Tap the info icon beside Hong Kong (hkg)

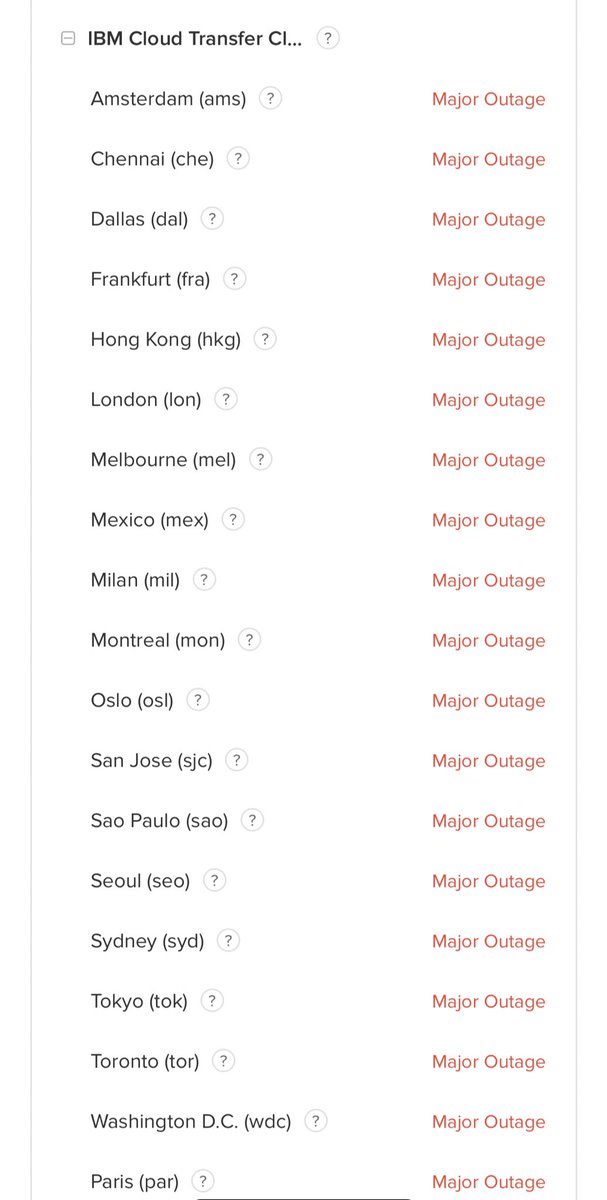265,339
